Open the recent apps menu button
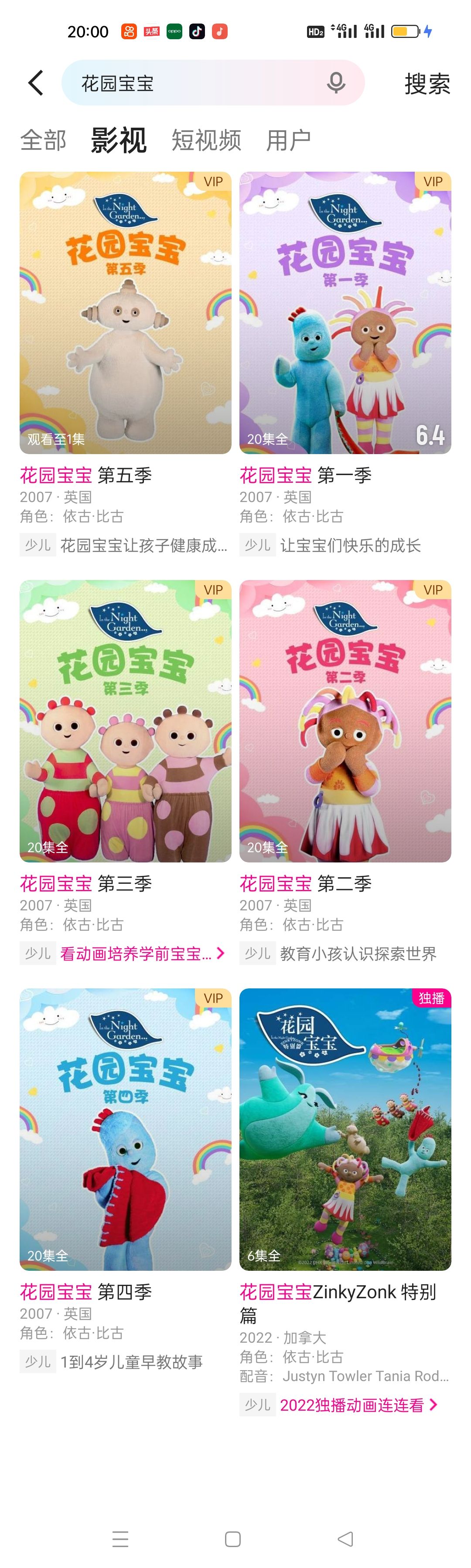Screen dimensions: 471x1568 click(x=121, y=1539)
